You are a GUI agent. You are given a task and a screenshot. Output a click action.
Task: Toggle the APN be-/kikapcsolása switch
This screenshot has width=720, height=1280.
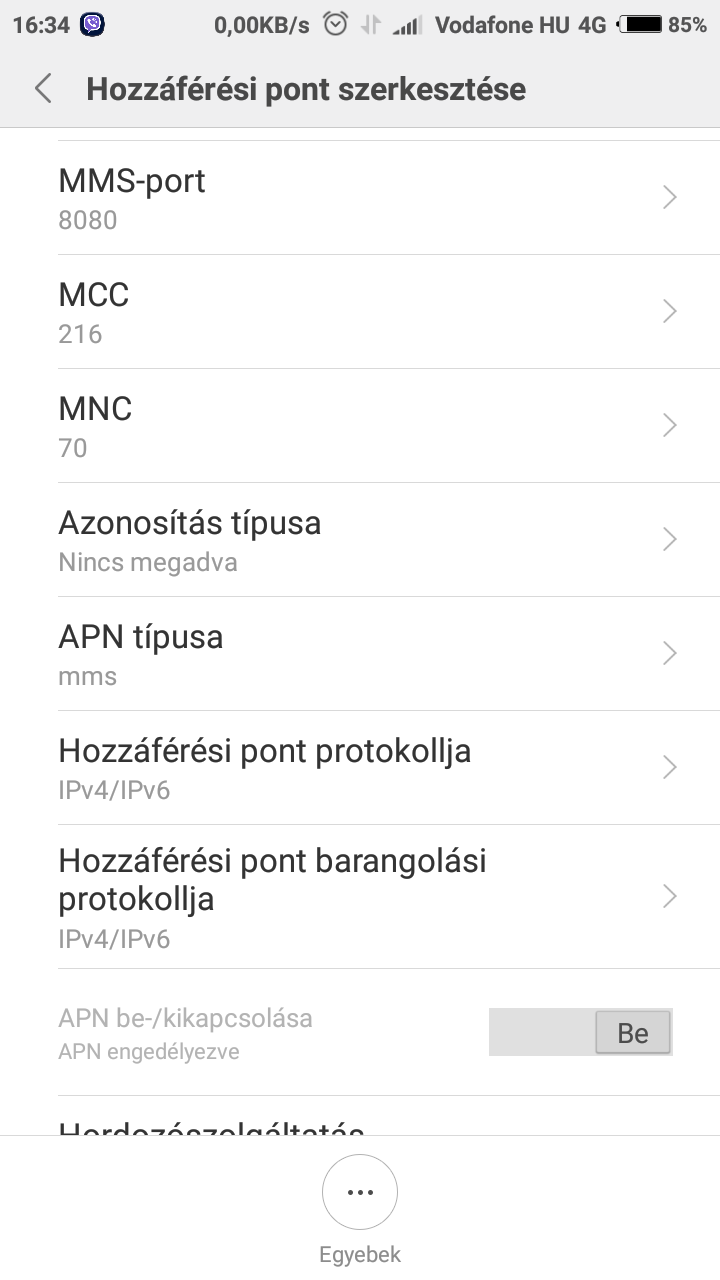(581, 1032)
